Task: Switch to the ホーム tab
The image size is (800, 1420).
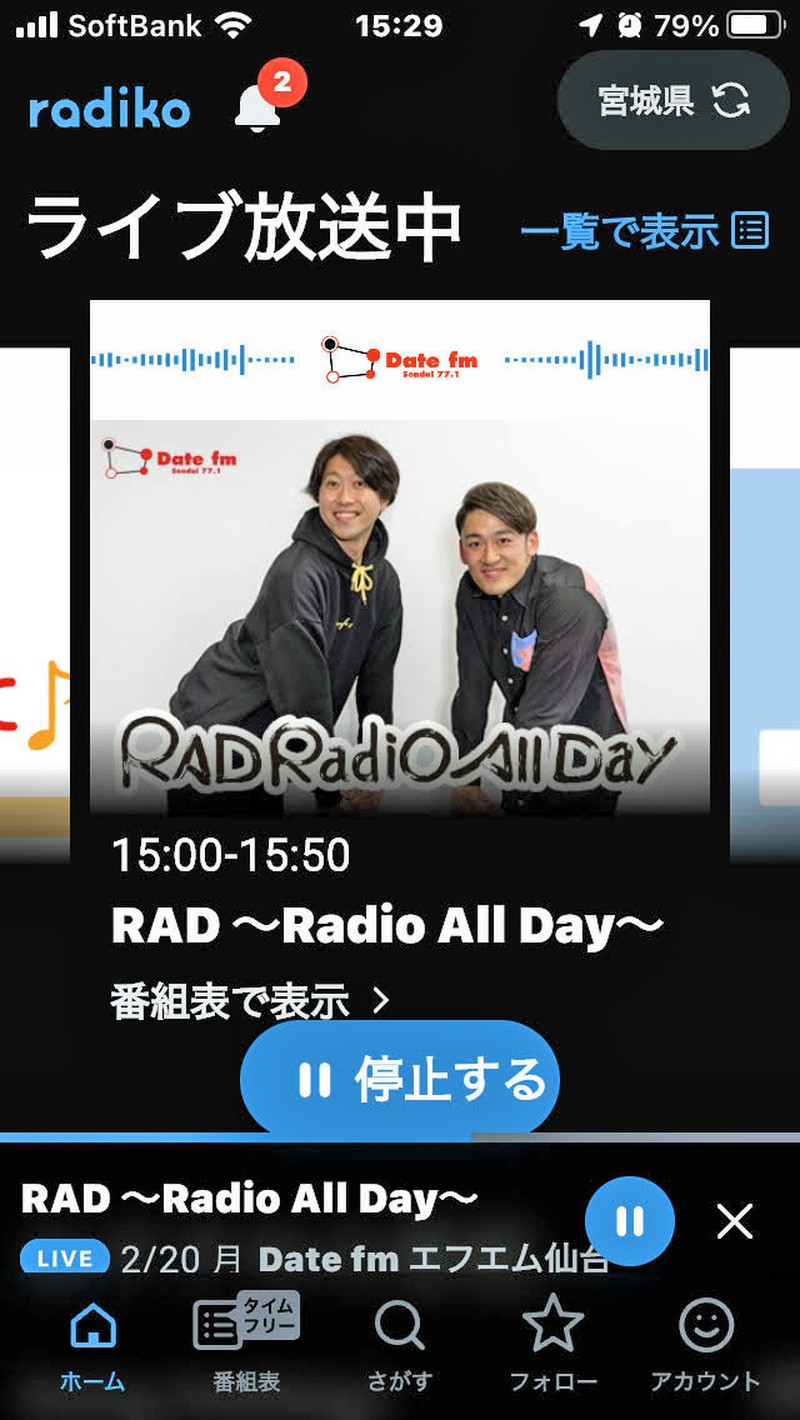Action: 92,1345
